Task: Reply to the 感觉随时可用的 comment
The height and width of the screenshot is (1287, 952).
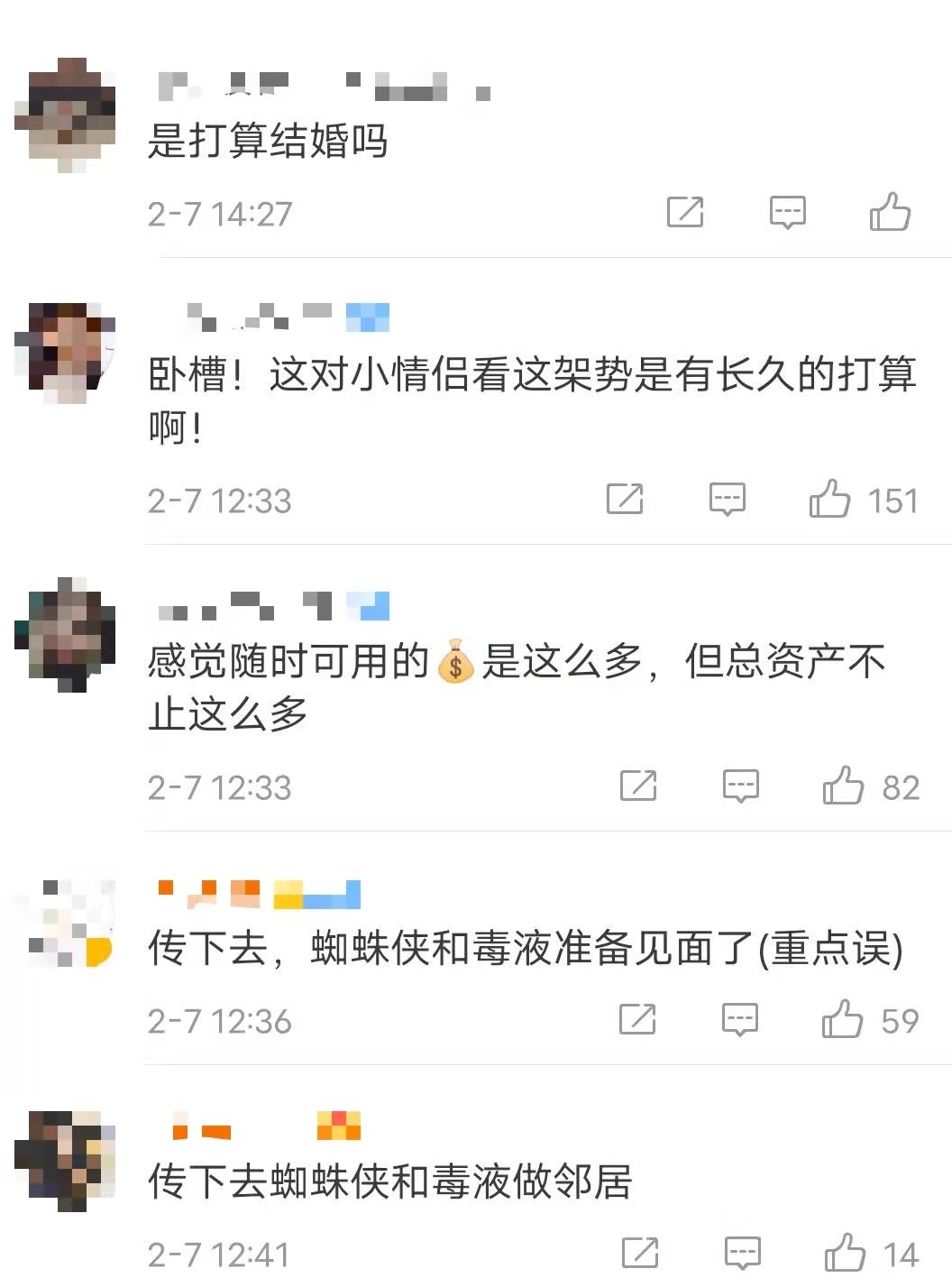Action: click(740, 786)
